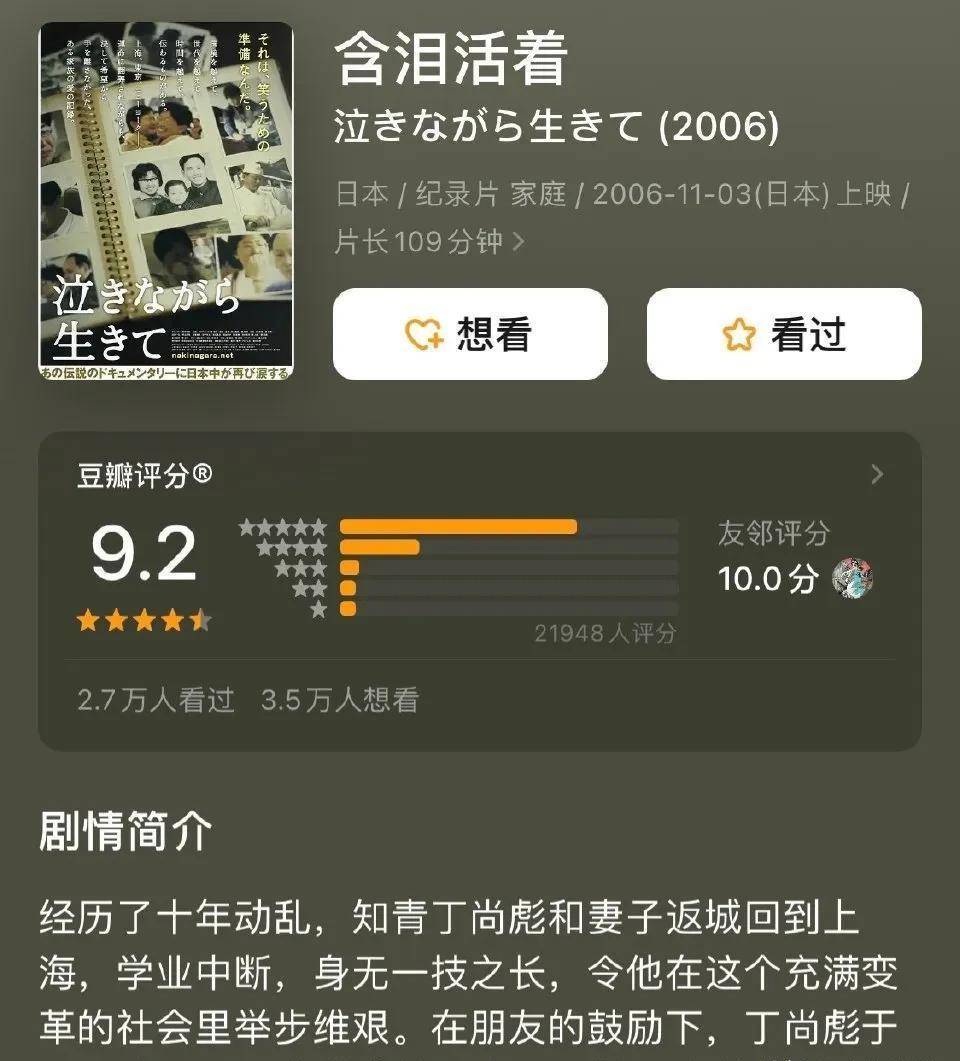Mark the movie as 看过
Screen dimensions: 960x1061
pos(783,335)
